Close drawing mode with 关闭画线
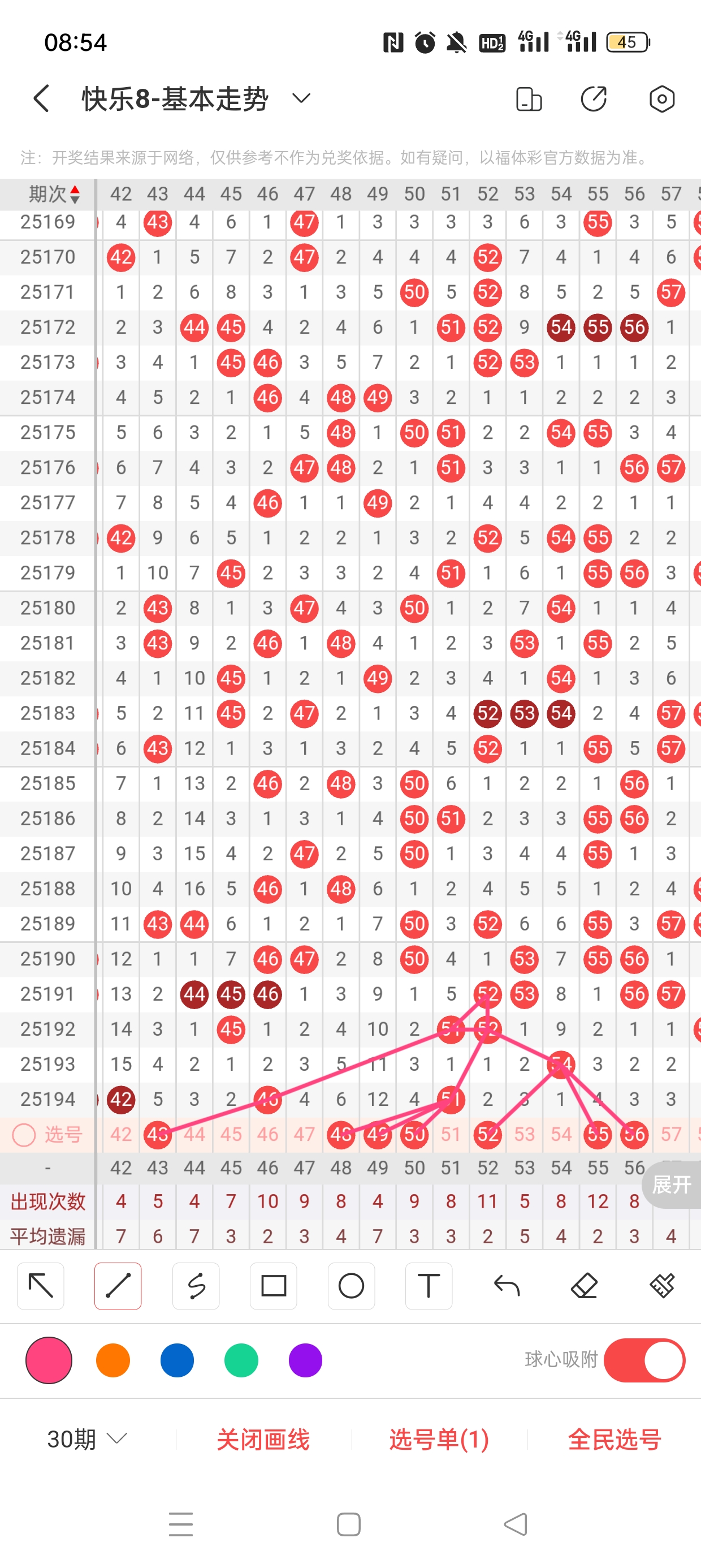 pos(263,1440)
